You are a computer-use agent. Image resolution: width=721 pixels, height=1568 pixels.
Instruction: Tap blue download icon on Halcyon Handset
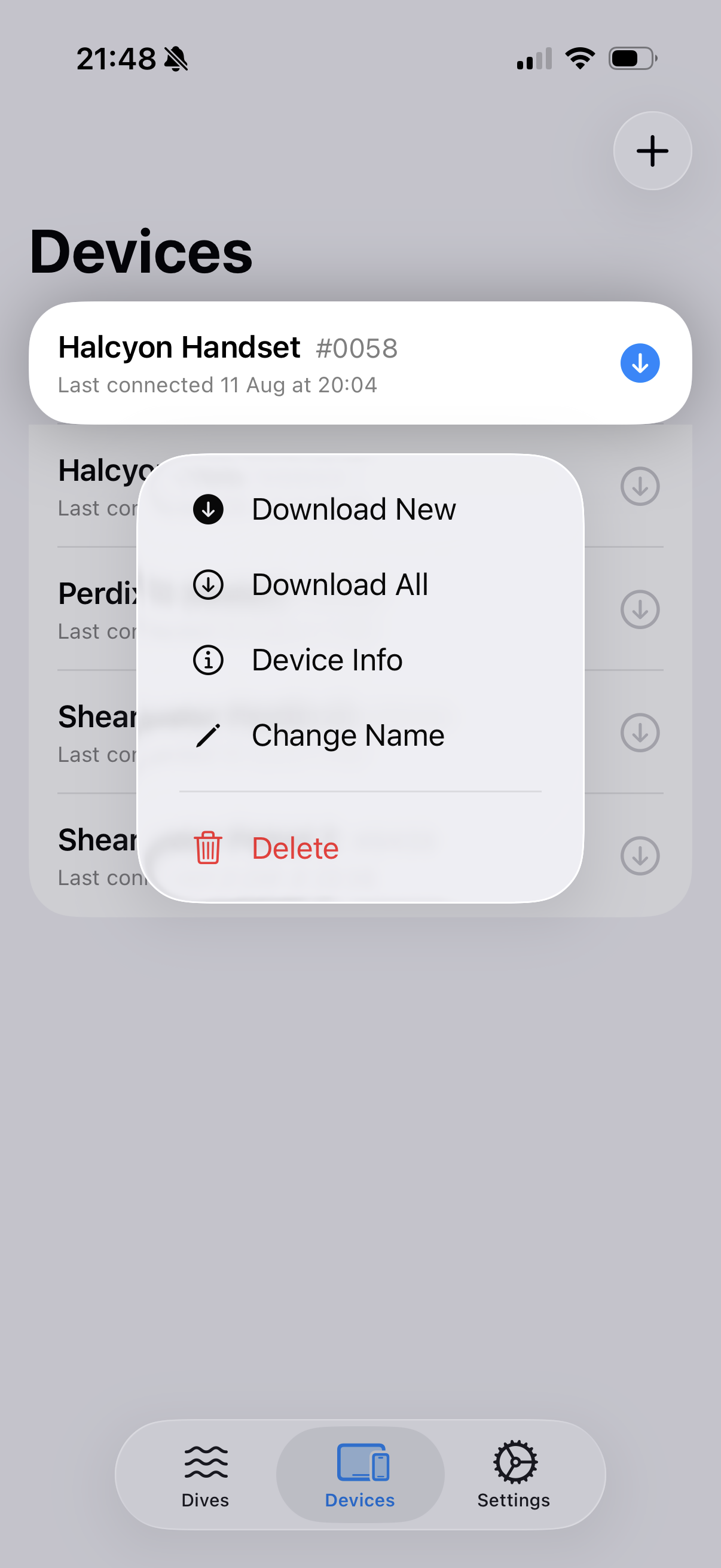[x=640, y=364]
